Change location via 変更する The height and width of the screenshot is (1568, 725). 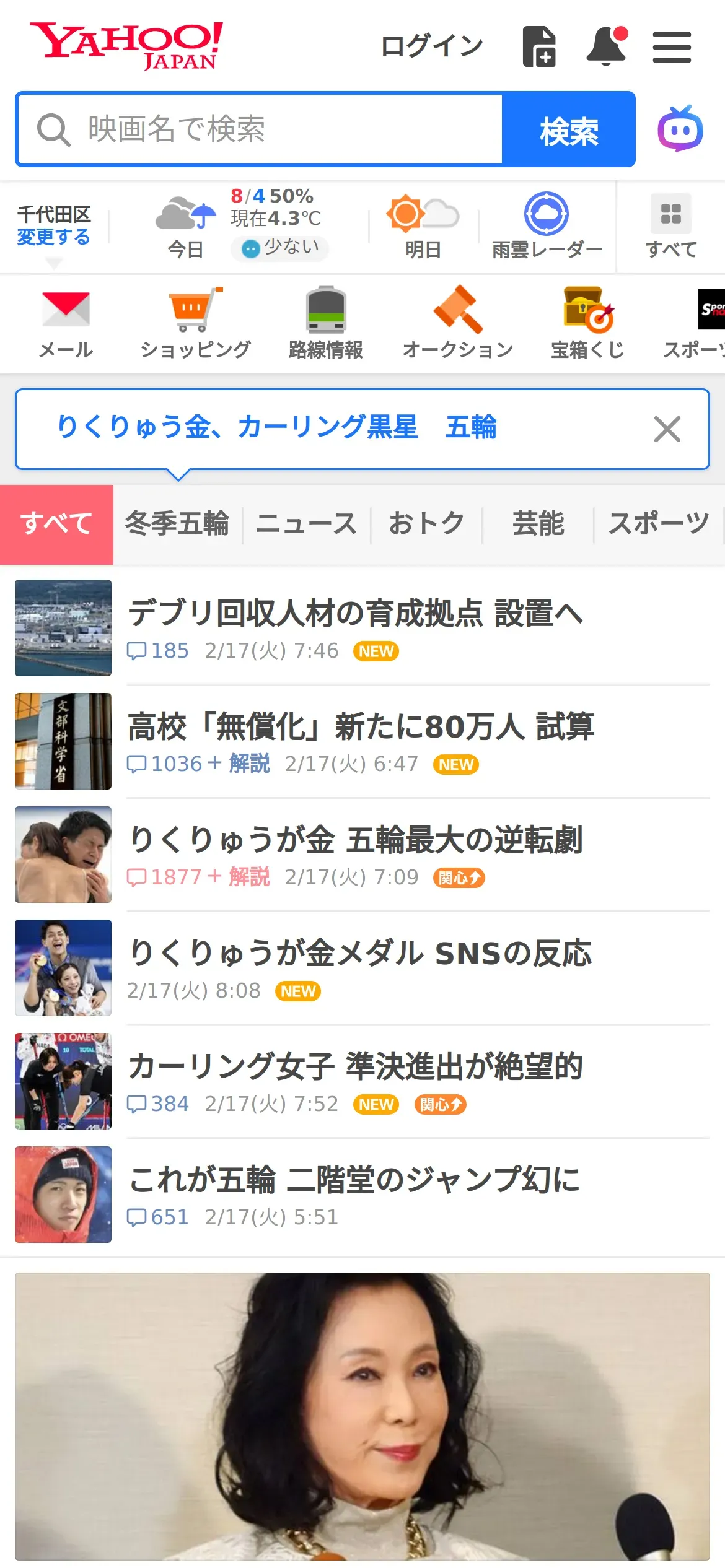[x=53, y=237]
